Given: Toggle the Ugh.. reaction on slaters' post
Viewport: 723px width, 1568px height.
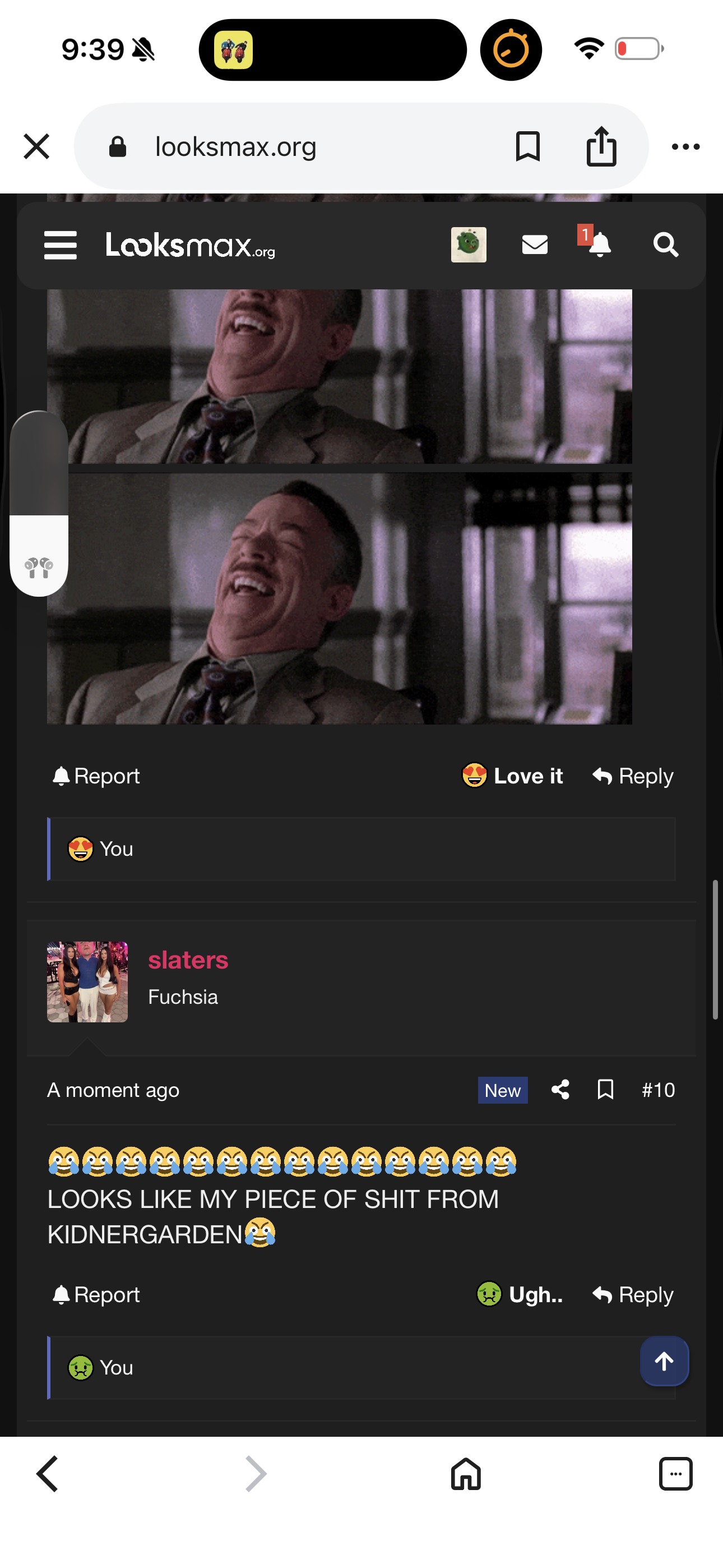Looking at the screenshot, I should [520, 1295].
